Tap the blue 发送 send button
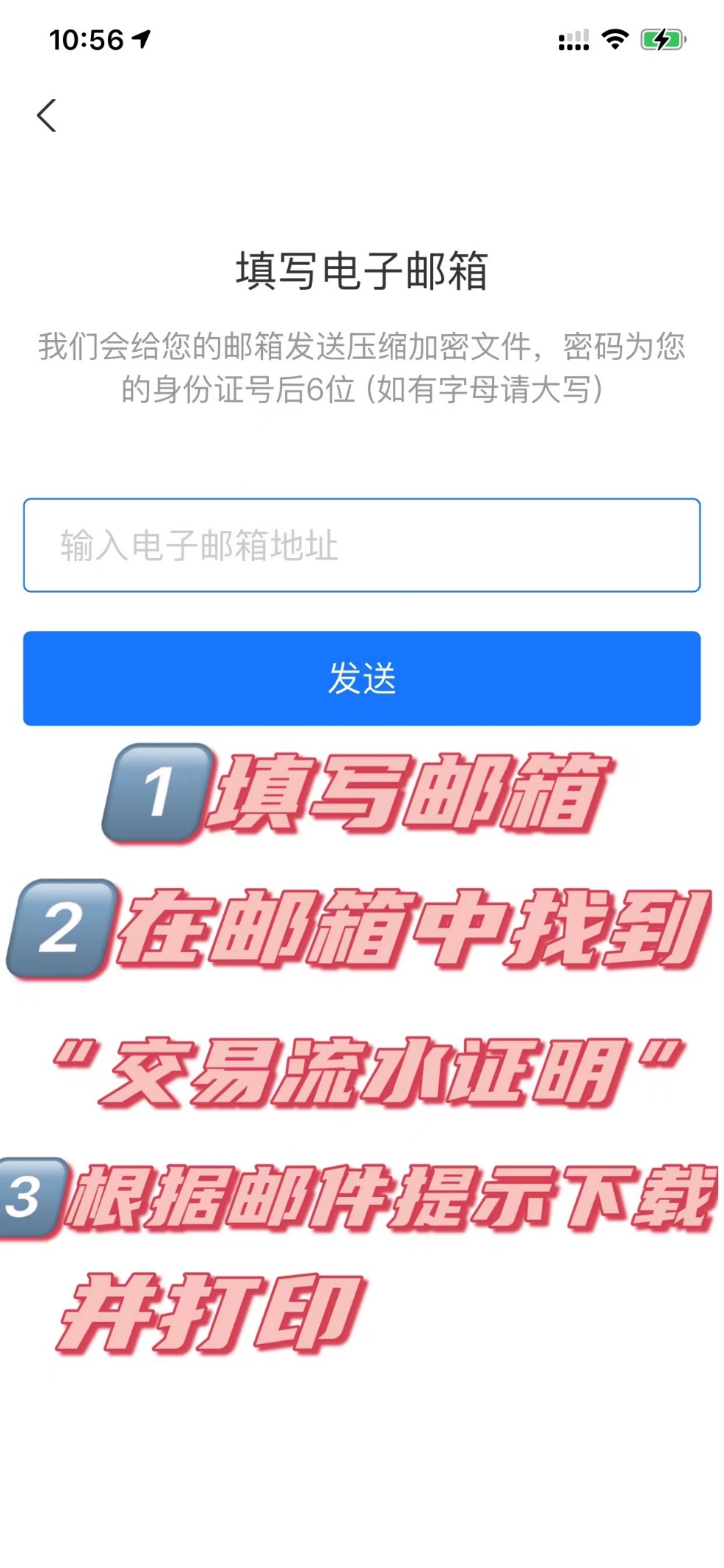The width and height of the screenshot is (724, 1568). point(361,678)
